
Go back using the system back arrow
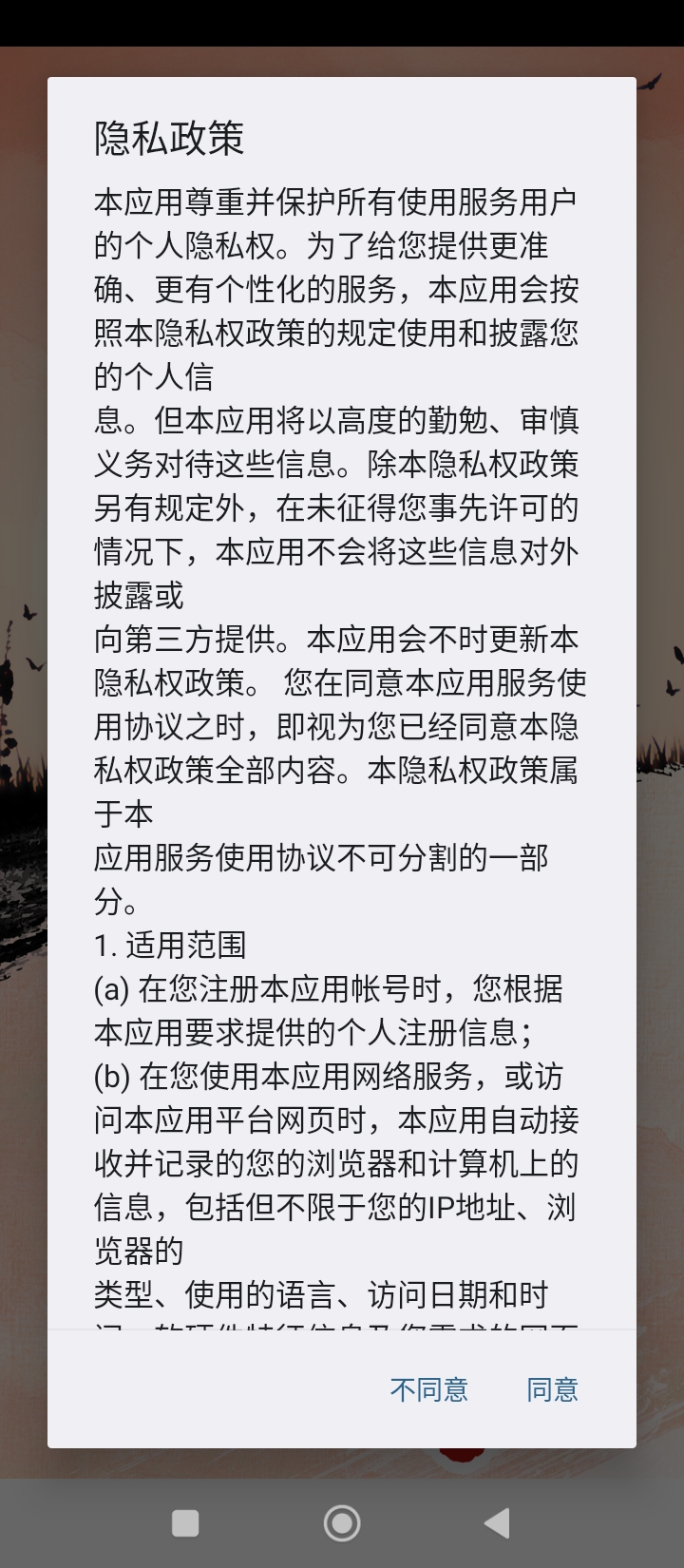[497, 1522]
